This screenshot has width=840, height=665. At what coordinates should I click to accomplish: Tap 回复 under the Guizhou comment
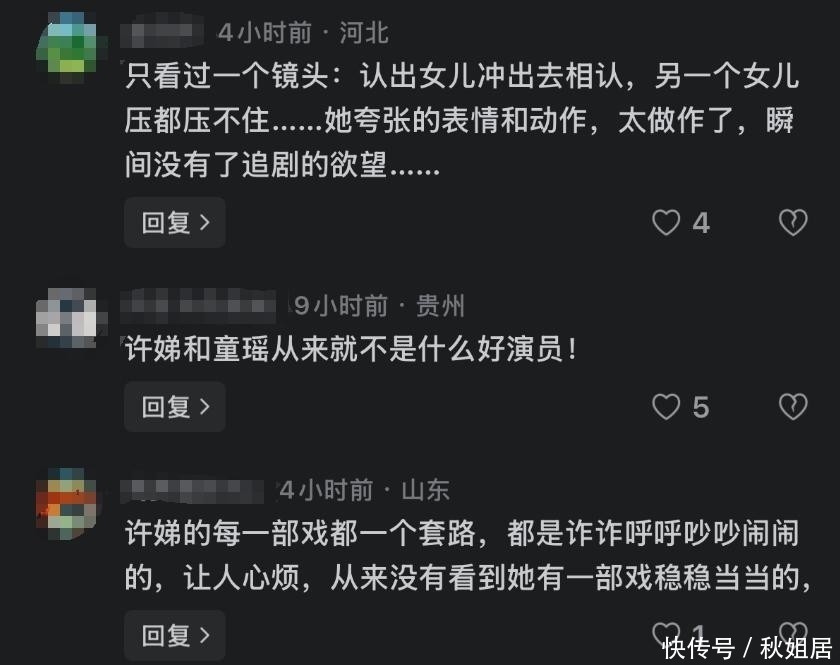(x=175, y=407)
